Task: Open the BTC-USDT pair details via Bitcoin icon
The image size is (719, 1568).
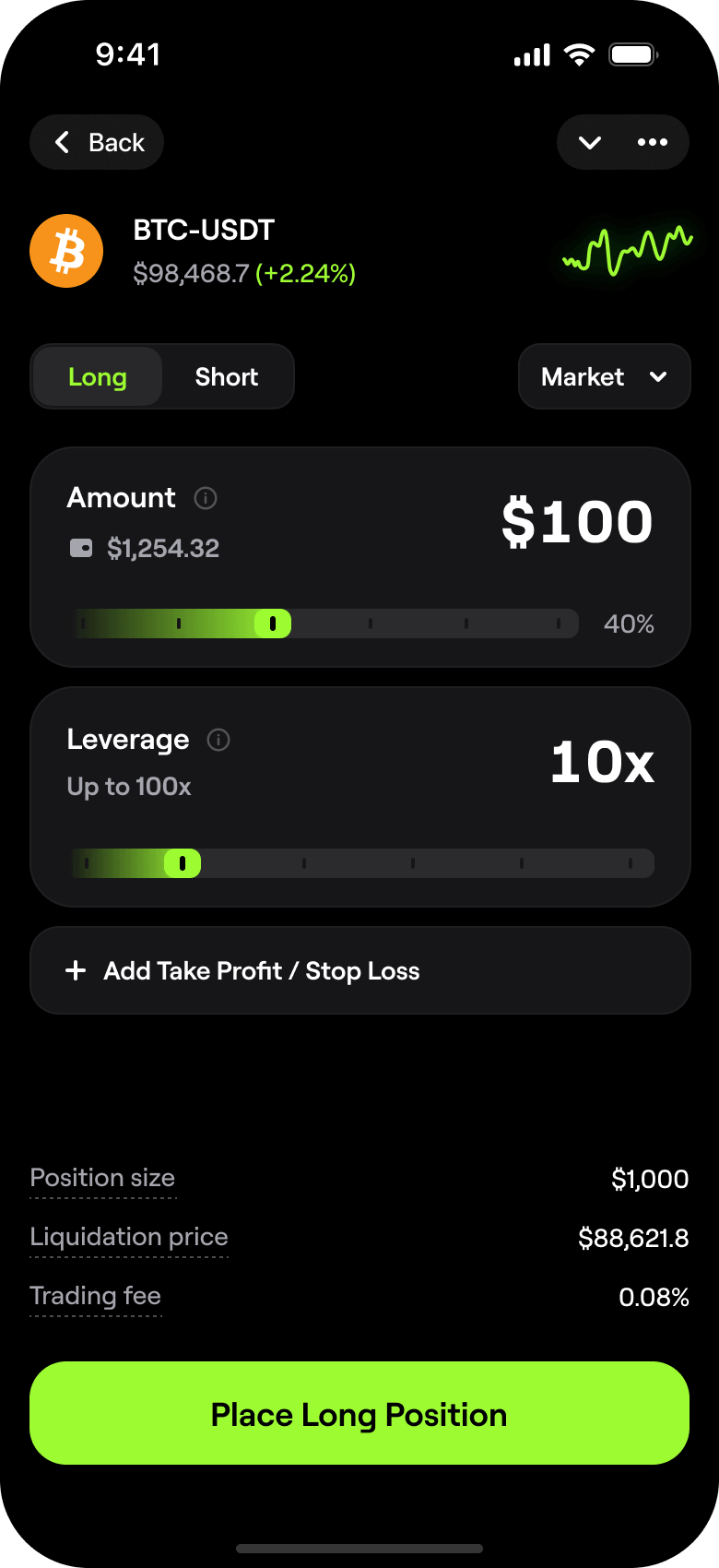Action: click(x=65, y=250)
